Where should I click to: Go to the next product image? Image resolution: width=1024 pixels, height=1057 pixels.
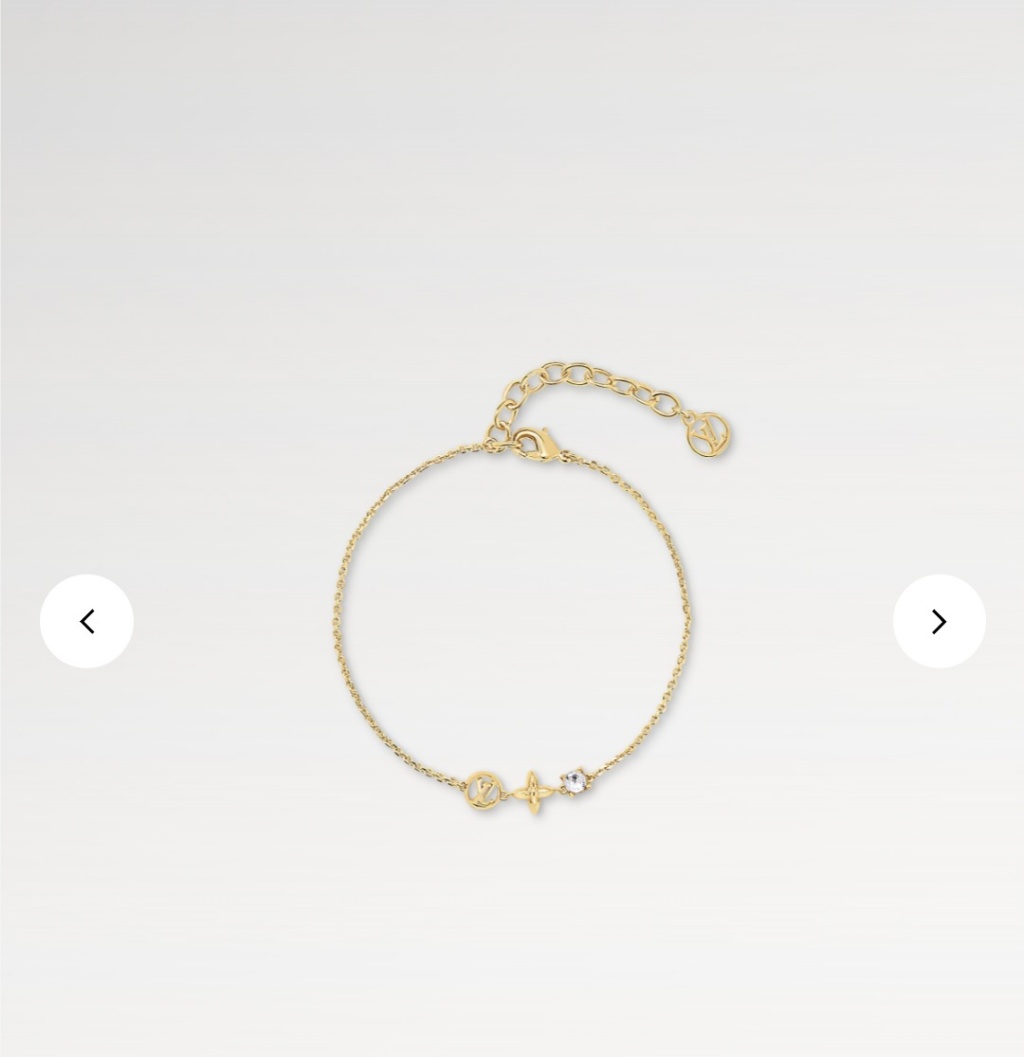click(938, 621)
